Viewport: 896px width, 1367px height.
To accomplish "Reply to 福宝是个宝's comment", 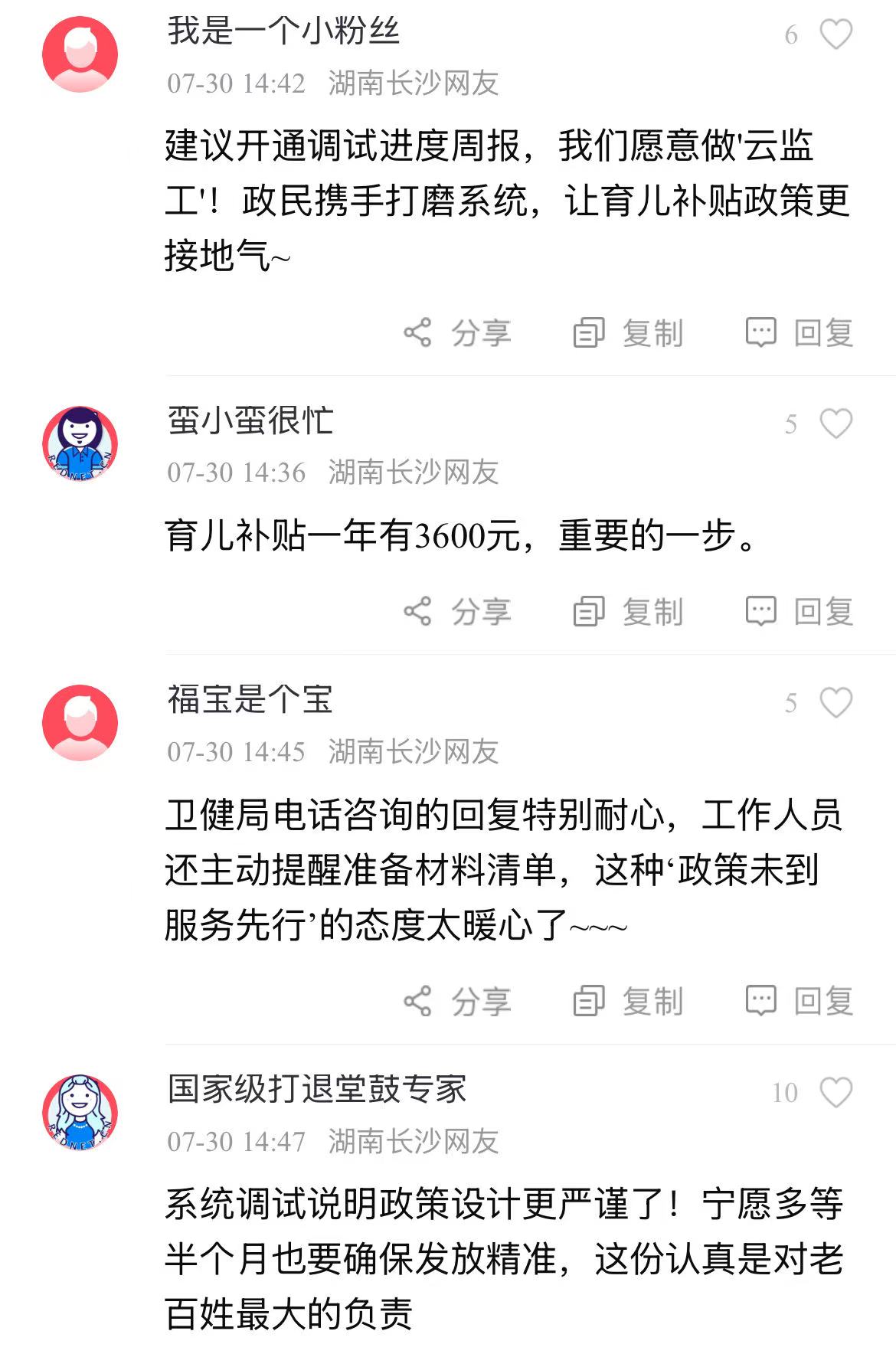I will 800,1001.
